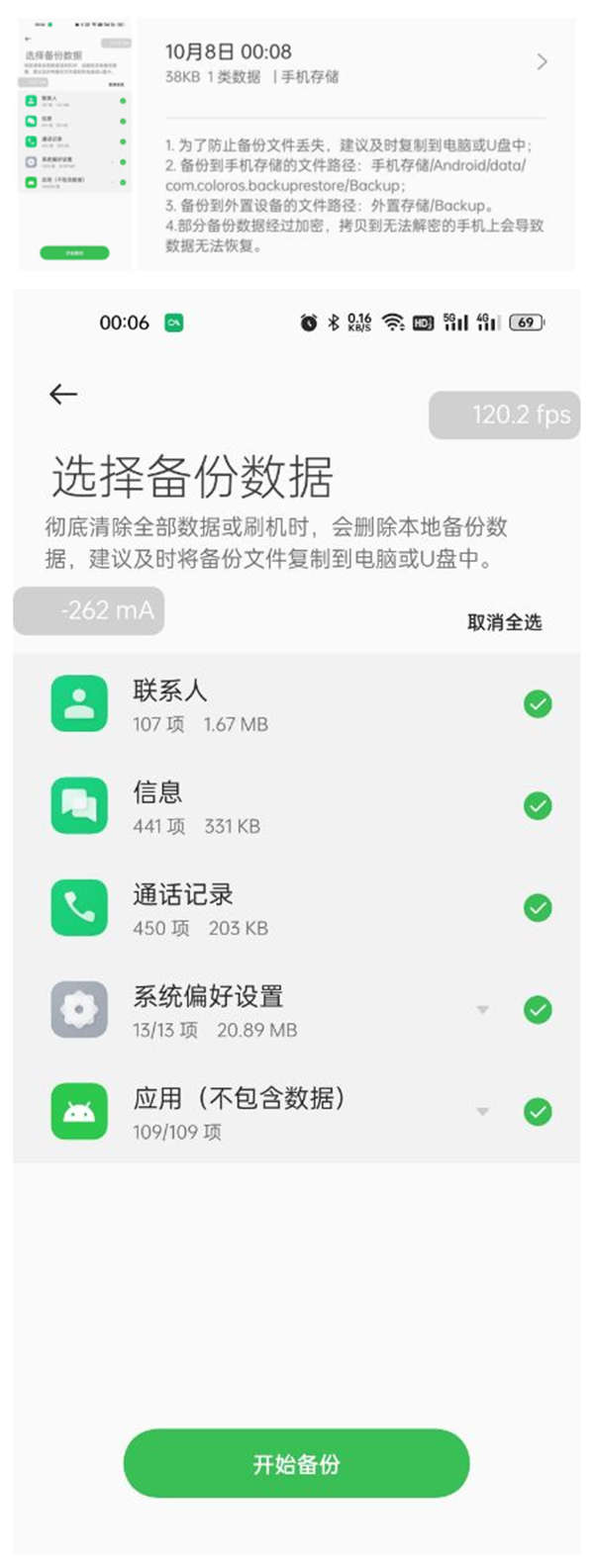Screen dimensions: 594x1568
Task: Expand the 系统偏好设置 dropdown arrow
Action: [x=483, y=1010]
